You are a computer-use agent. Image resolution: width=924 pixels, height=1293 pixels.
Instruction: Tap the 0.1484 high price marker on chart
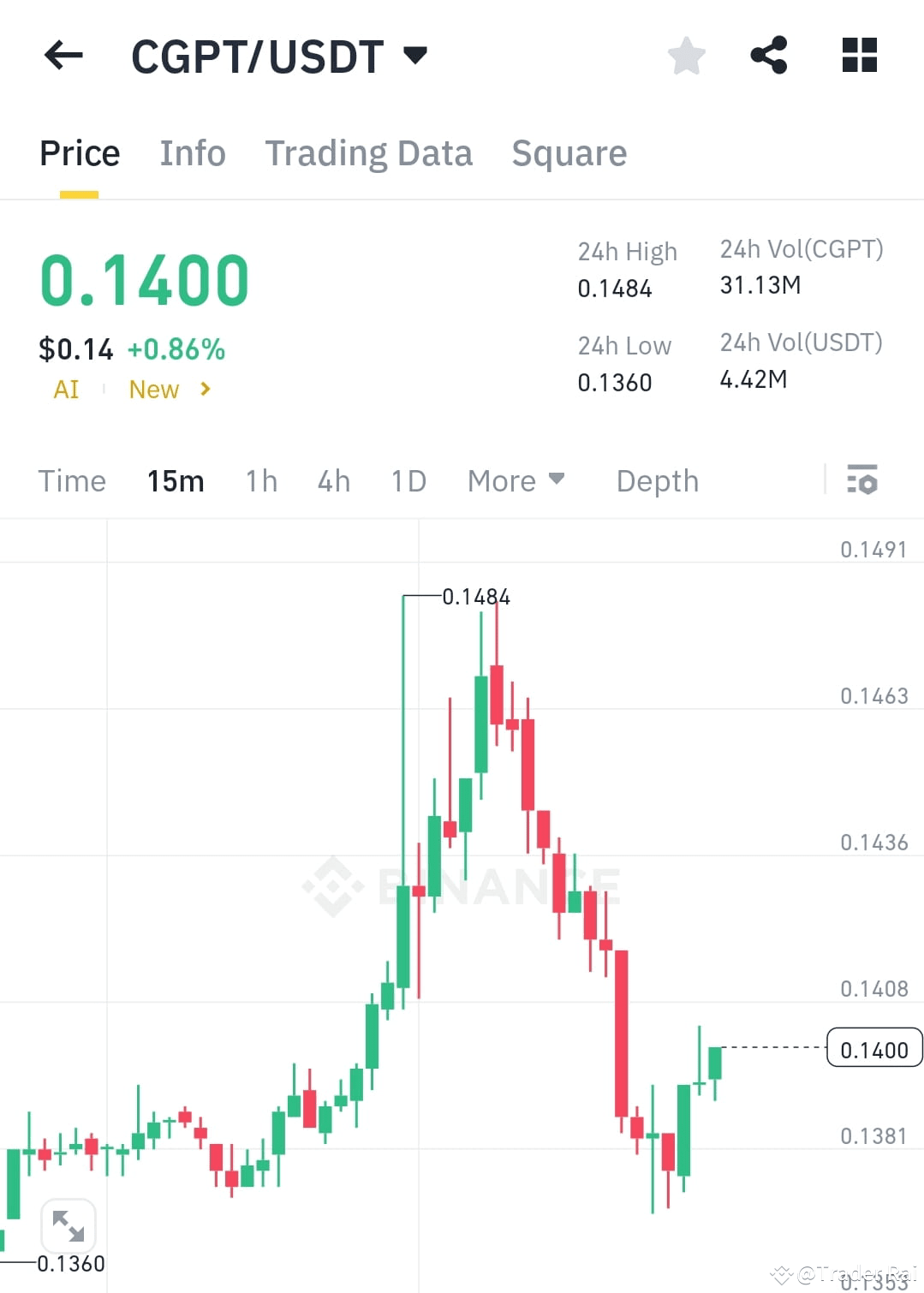(x=475, y=597)
